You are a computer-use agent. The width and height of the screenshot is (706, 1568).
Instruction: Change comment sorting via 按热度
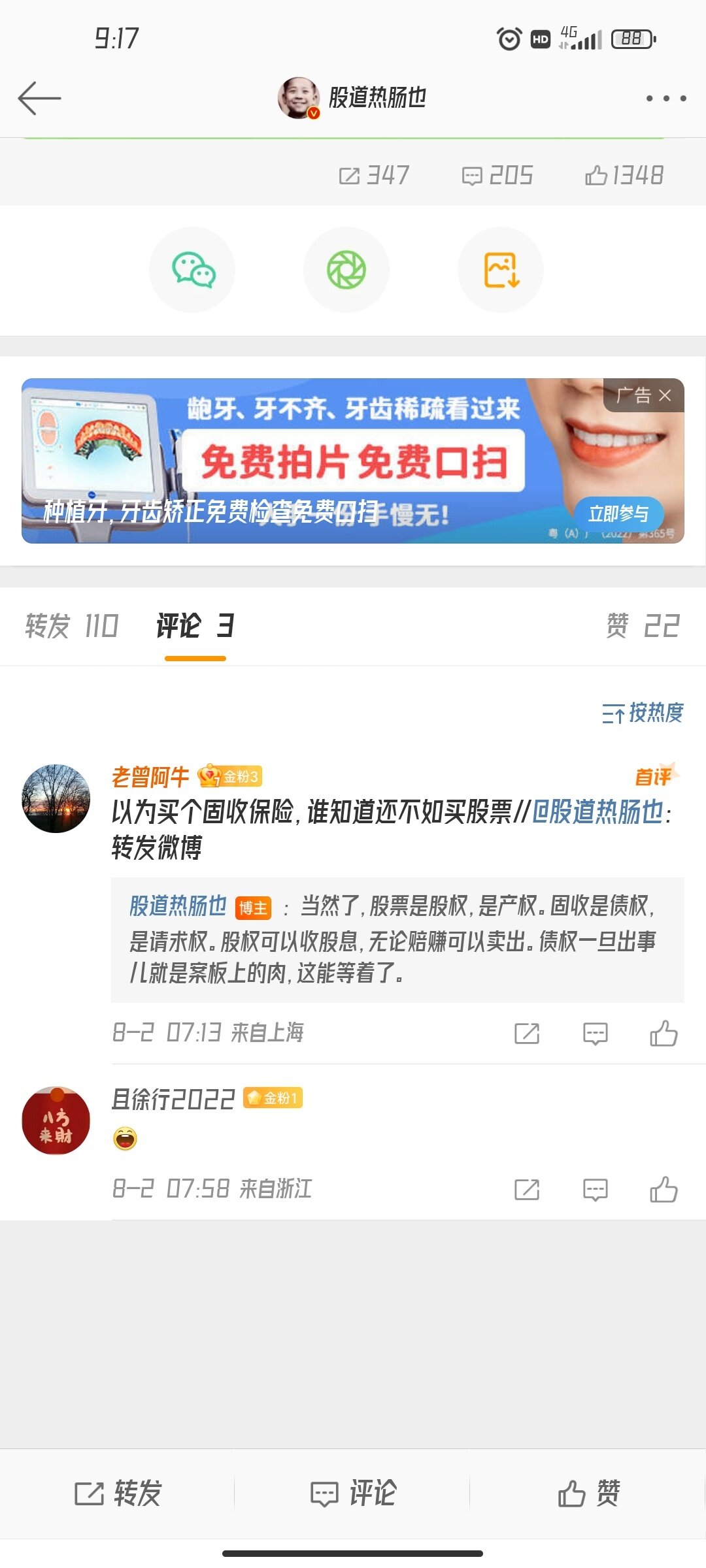(x=643, y=713)
